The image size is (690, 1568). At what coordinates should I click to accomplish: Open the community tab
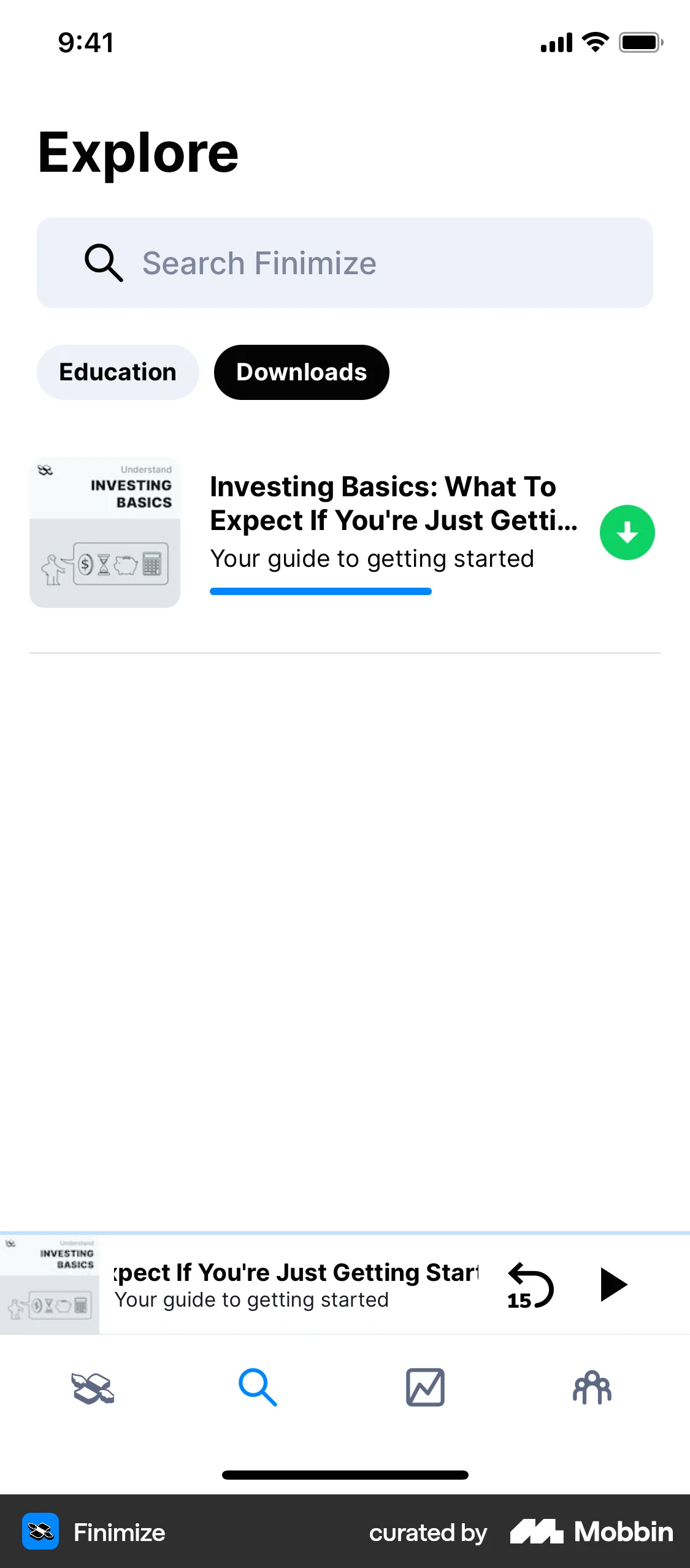(x=592, y=1388)
